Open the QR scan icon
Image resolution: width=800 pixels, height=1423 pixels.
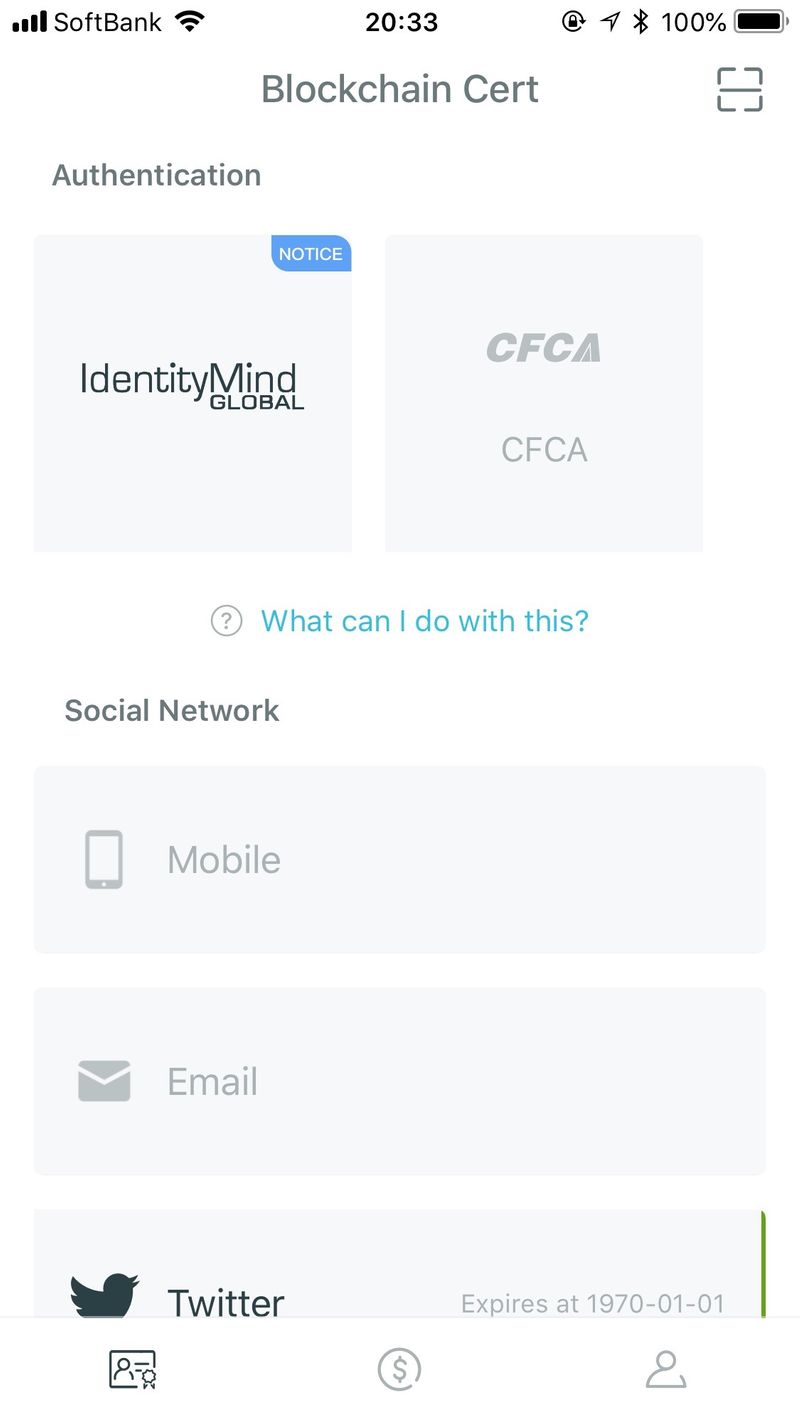click(x=740, y=90)
